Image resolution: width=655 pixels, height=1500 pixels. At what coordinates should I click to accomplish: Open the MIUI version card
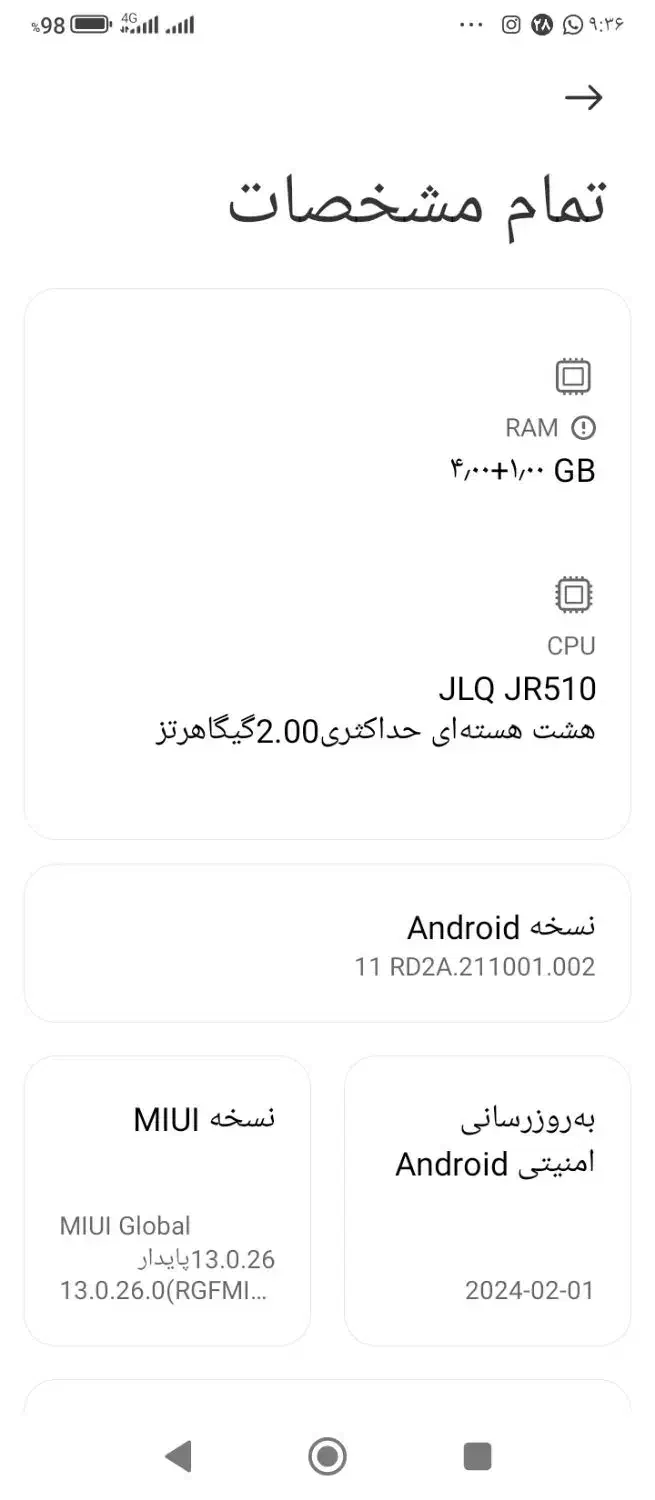click(x=167, y=1200)
